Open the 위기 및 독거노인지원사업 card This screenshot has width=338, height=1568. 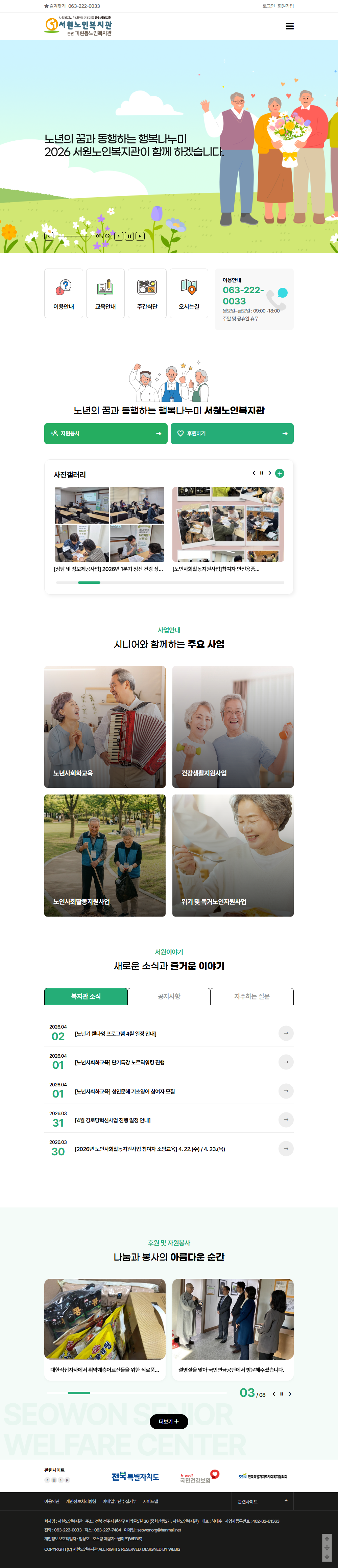point(233,855)
